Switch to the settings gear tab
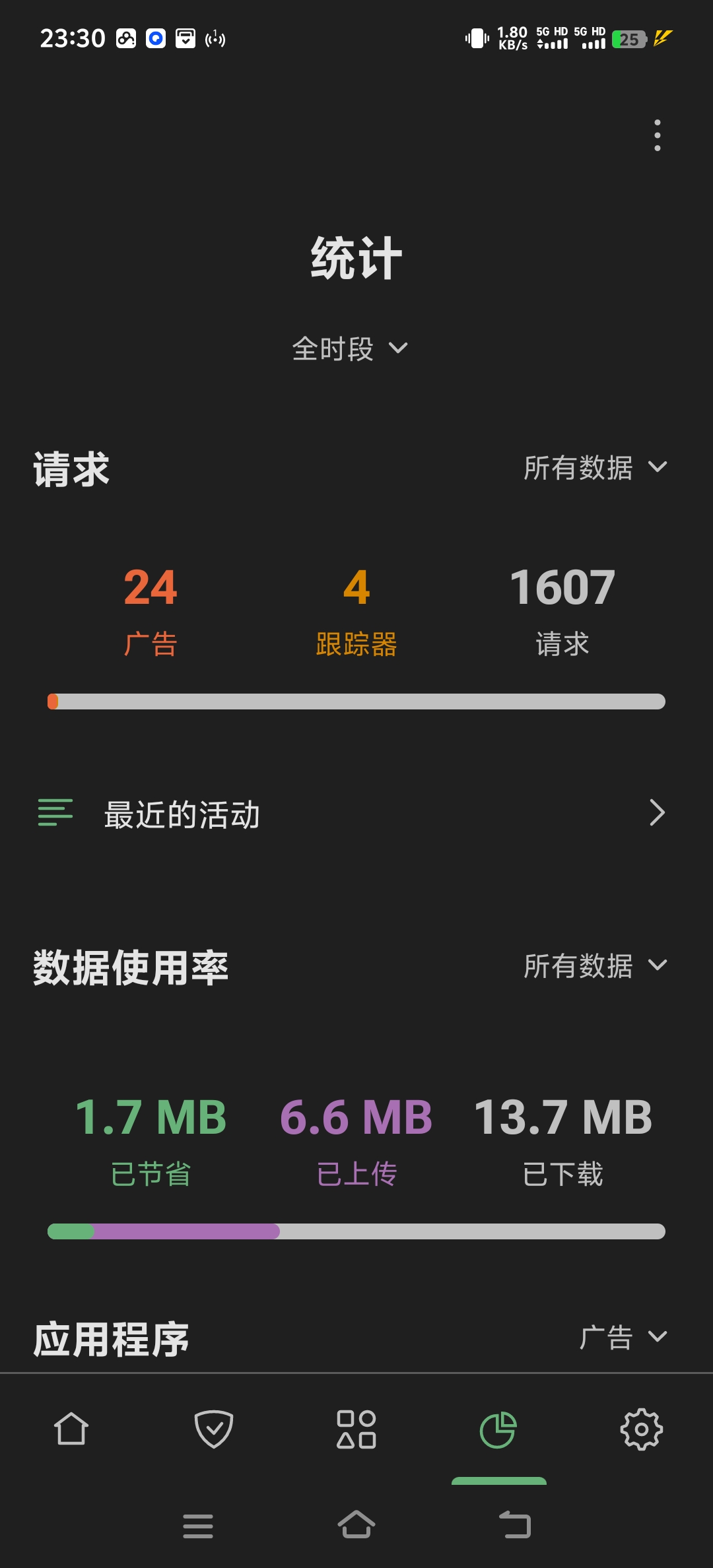The width and height of the screenshot is (713, 1568). click(641, 1429)
